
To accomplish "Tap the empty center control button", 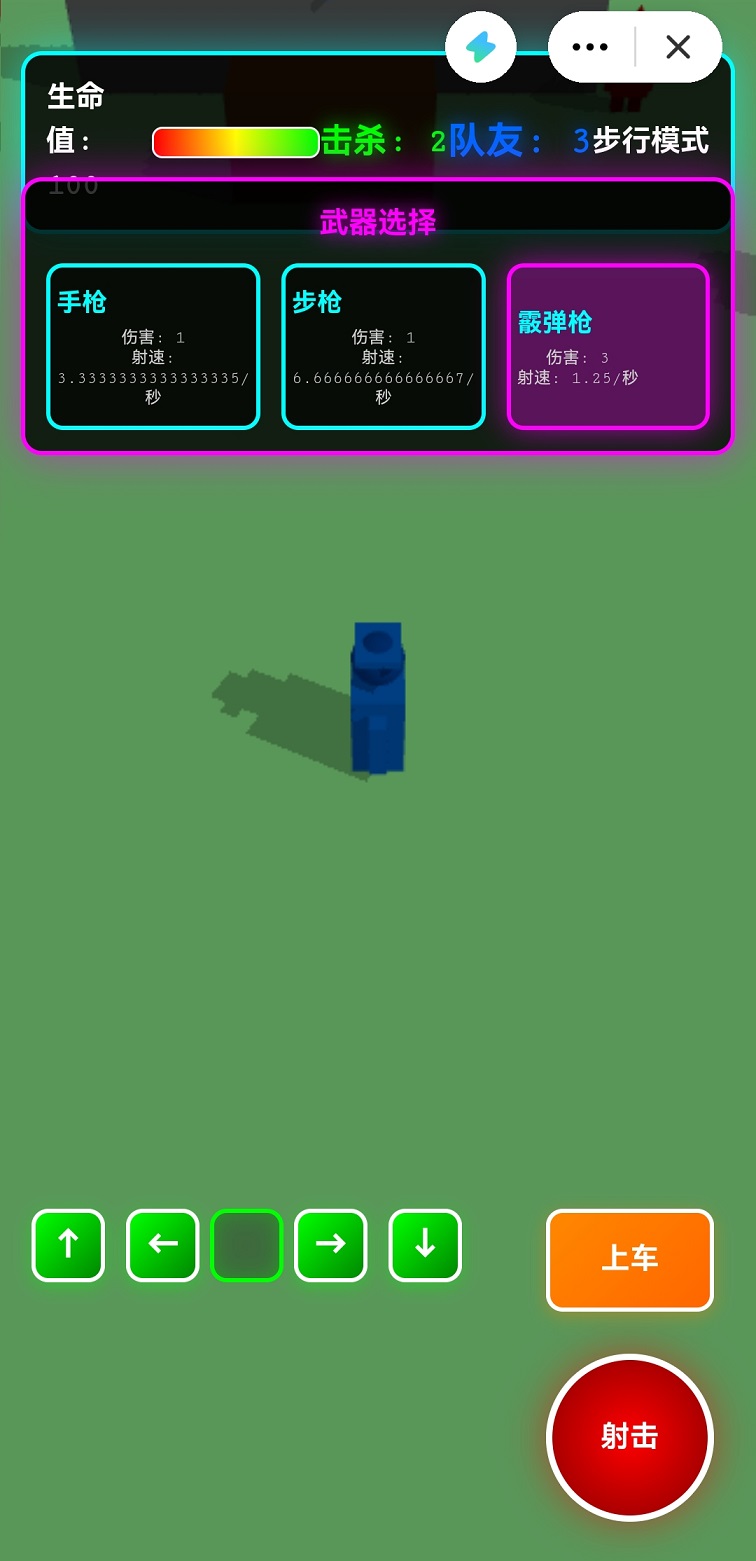I will click(x=247, y=1245).
